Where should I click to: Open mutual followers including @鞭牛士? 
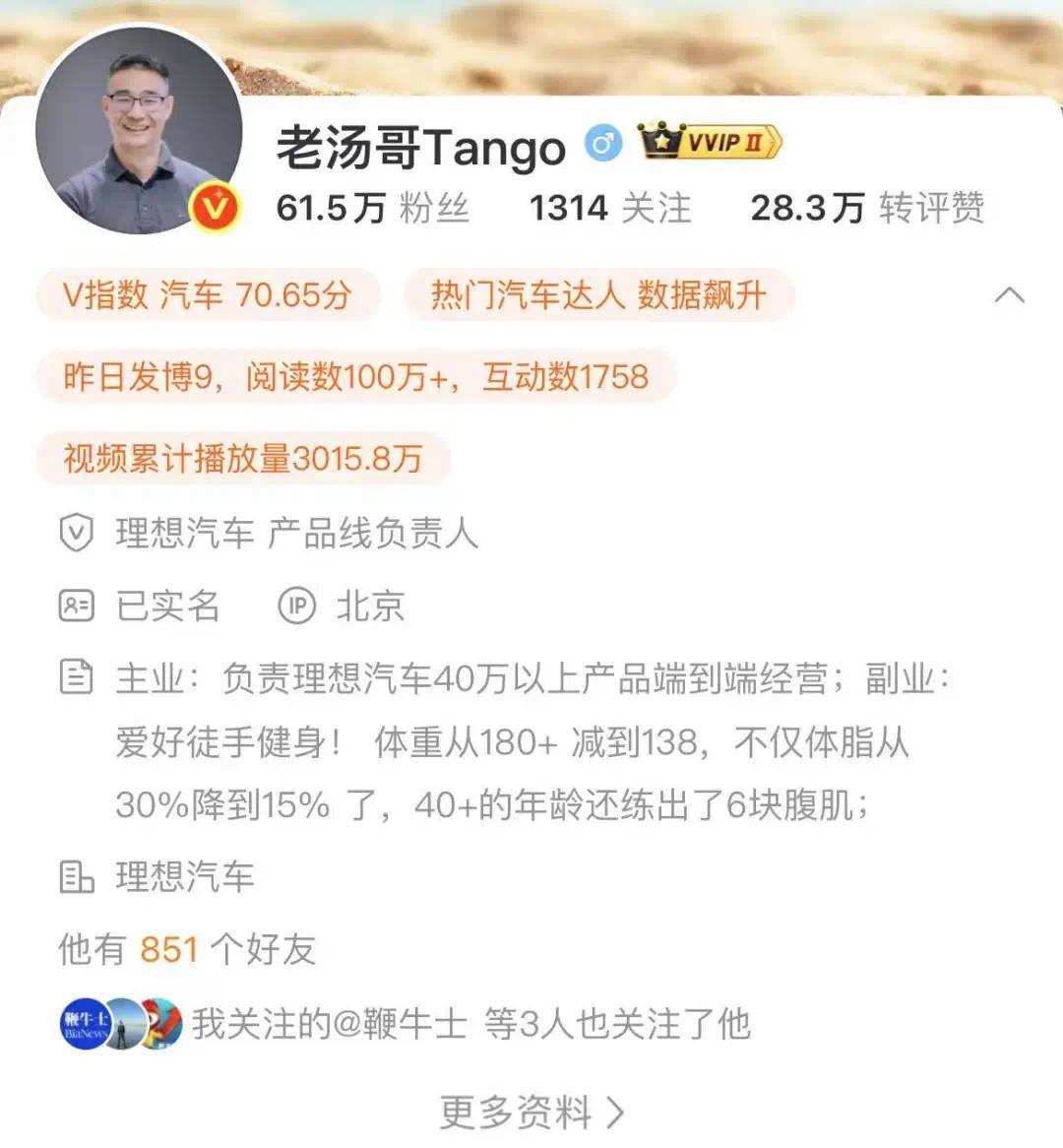pos(404,1024)
